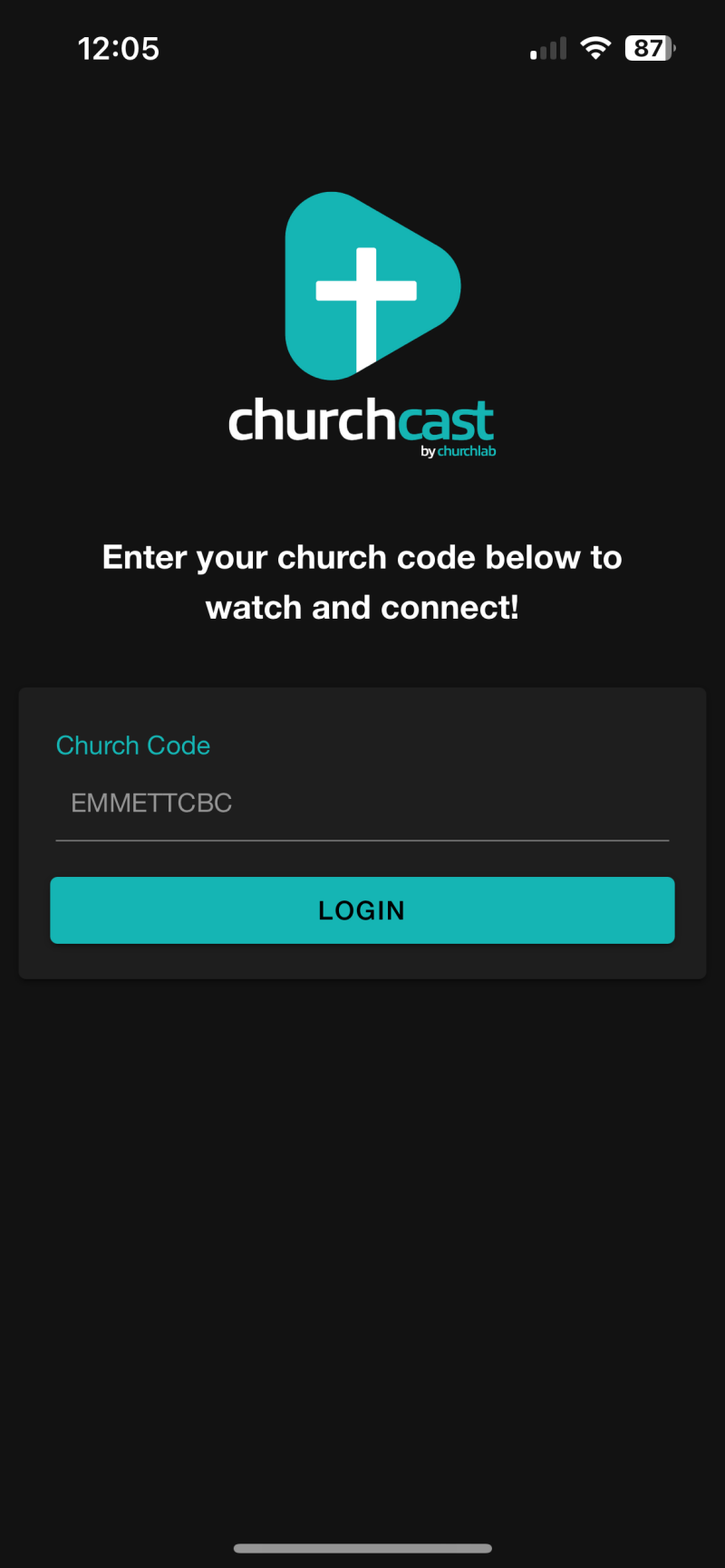Tap the Church Code text field

click(362, 803)
